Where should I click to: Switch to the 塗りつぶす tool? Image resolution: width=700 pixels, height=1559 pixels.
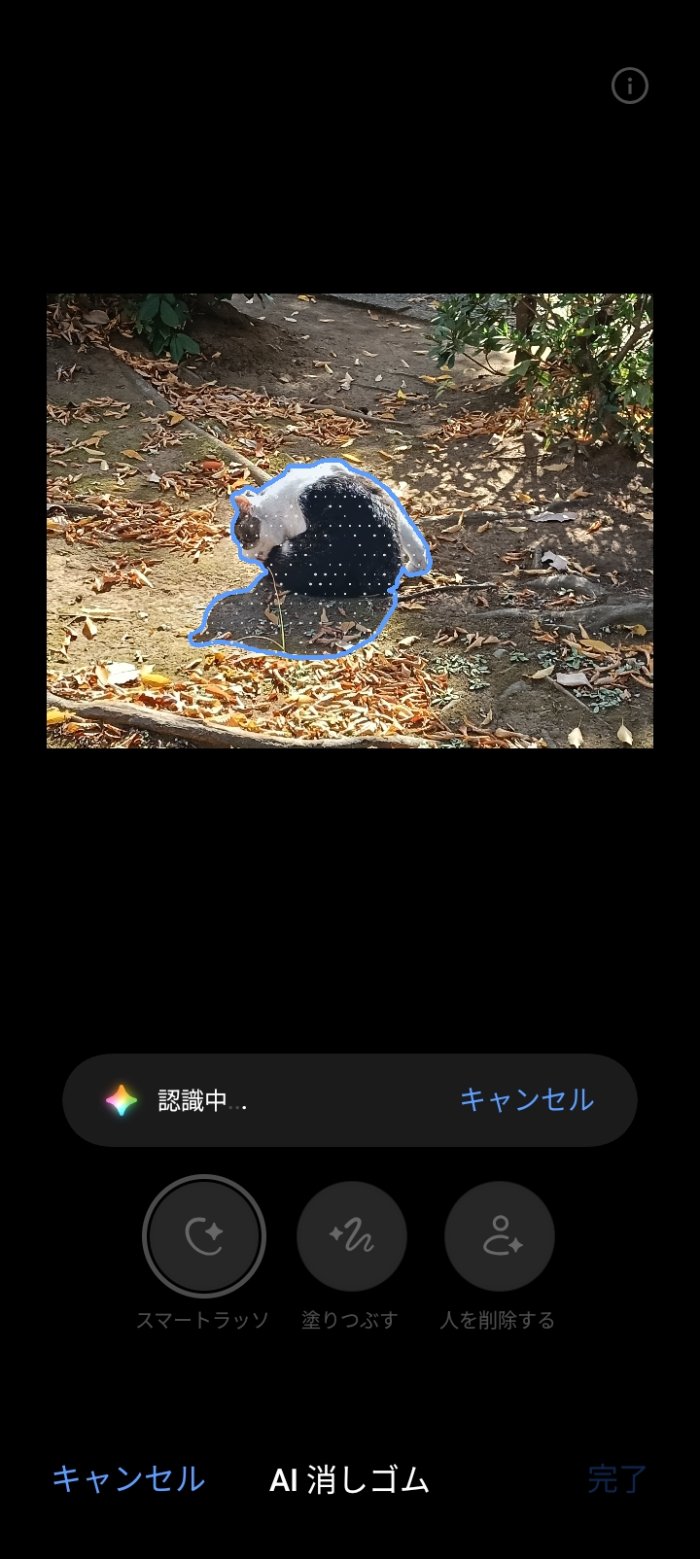click(351, 1237)
